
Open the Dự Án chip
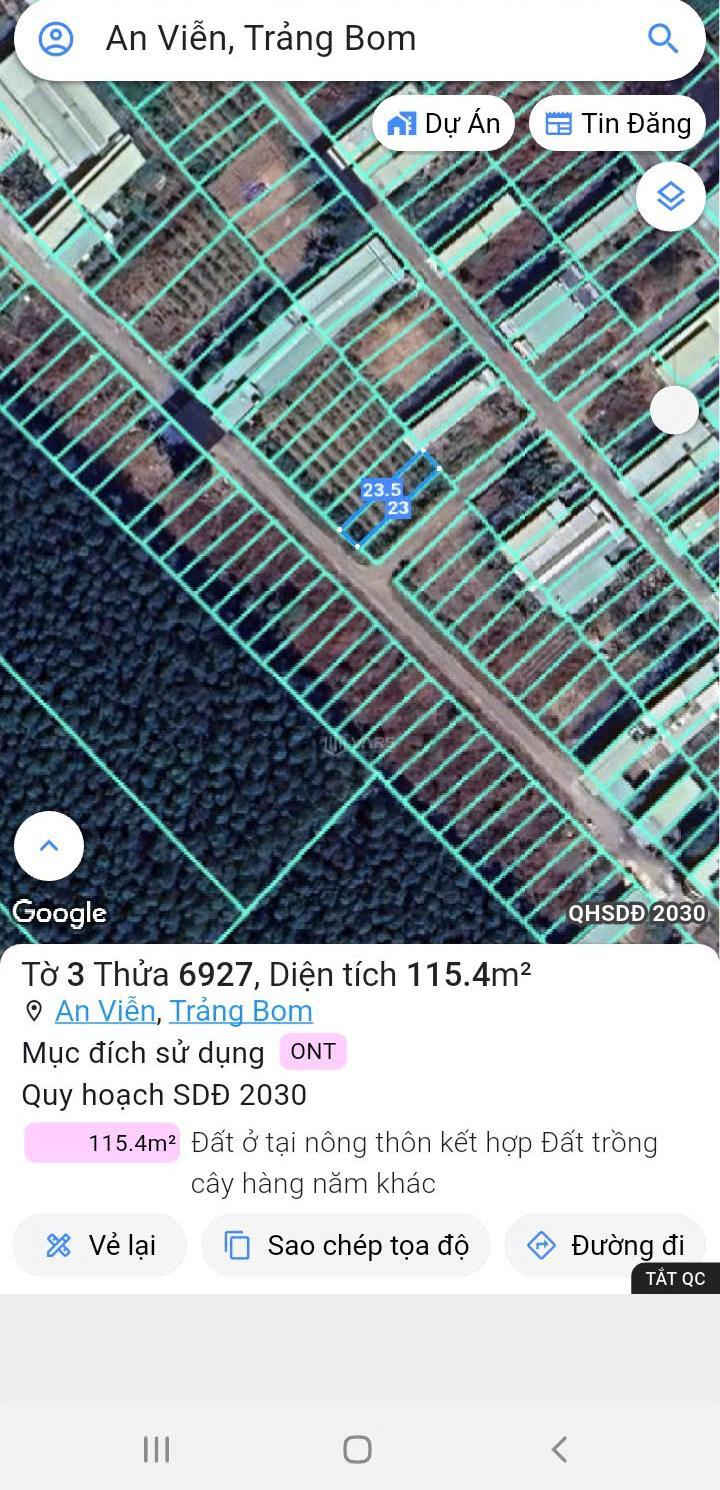pyautogui.click(x=443, y=124)
